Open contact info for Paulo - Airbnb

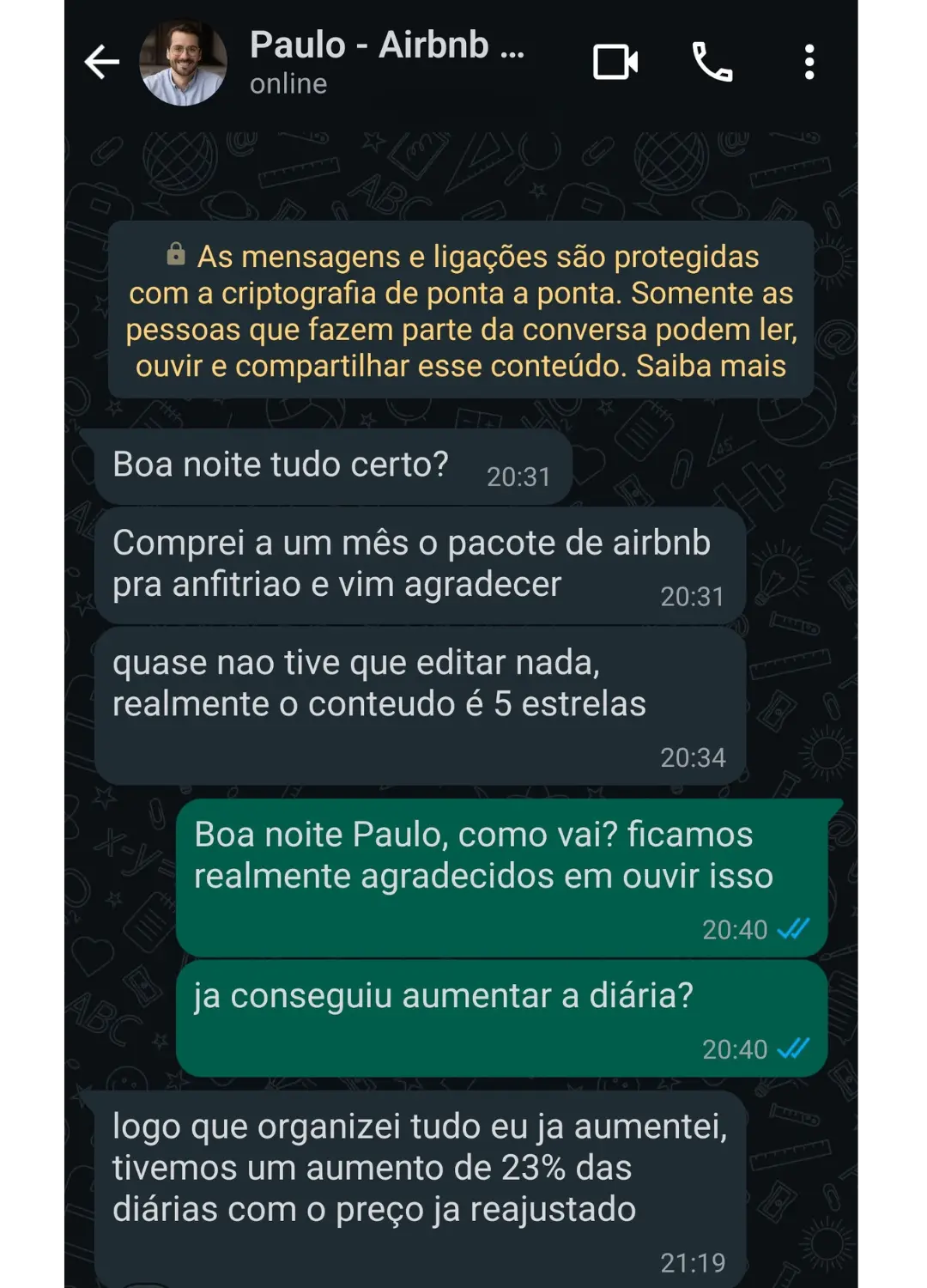click(386, 61)
